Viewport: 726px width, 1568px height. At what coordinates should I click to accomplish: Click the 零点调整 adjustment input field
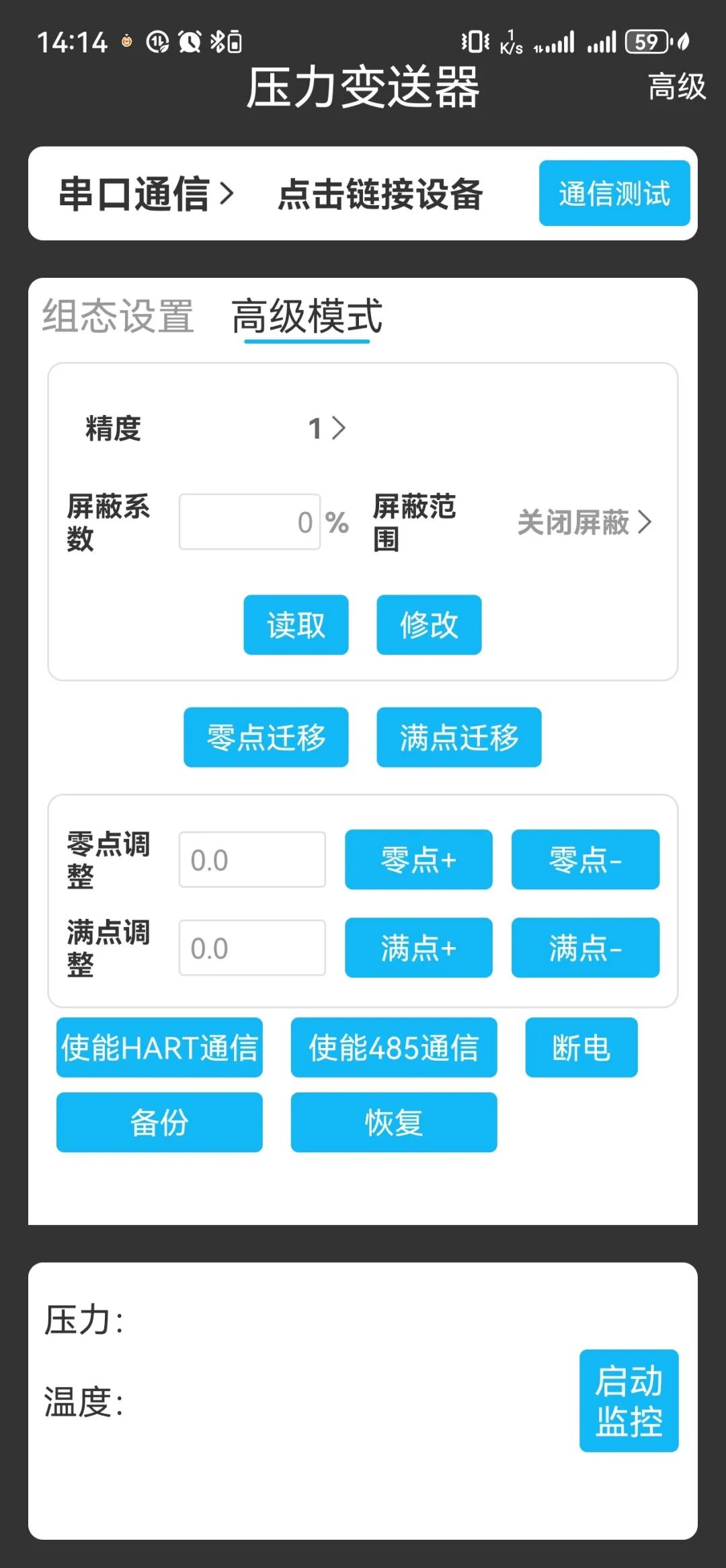click(252, 860)
